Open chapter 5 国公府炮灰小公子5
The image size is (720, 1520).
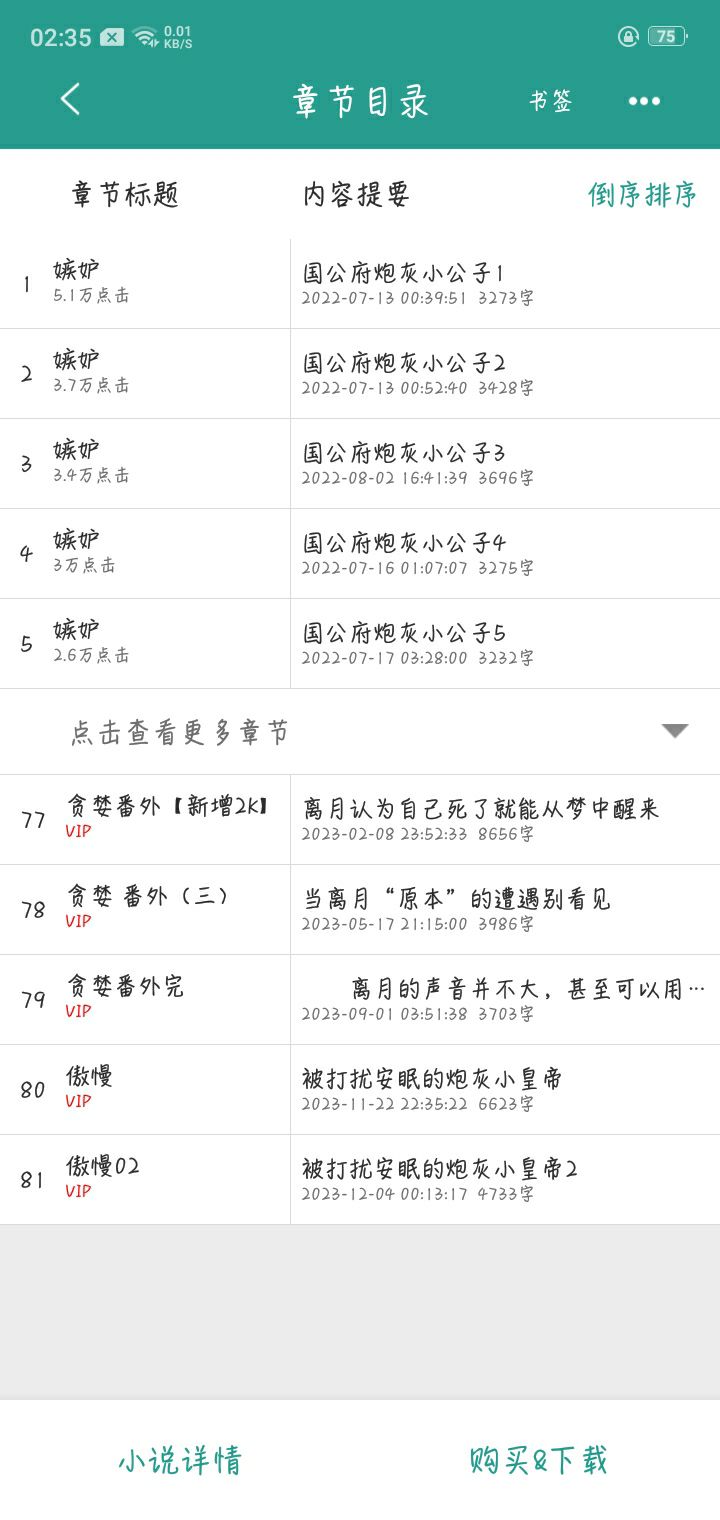click(x=360, y=644)
